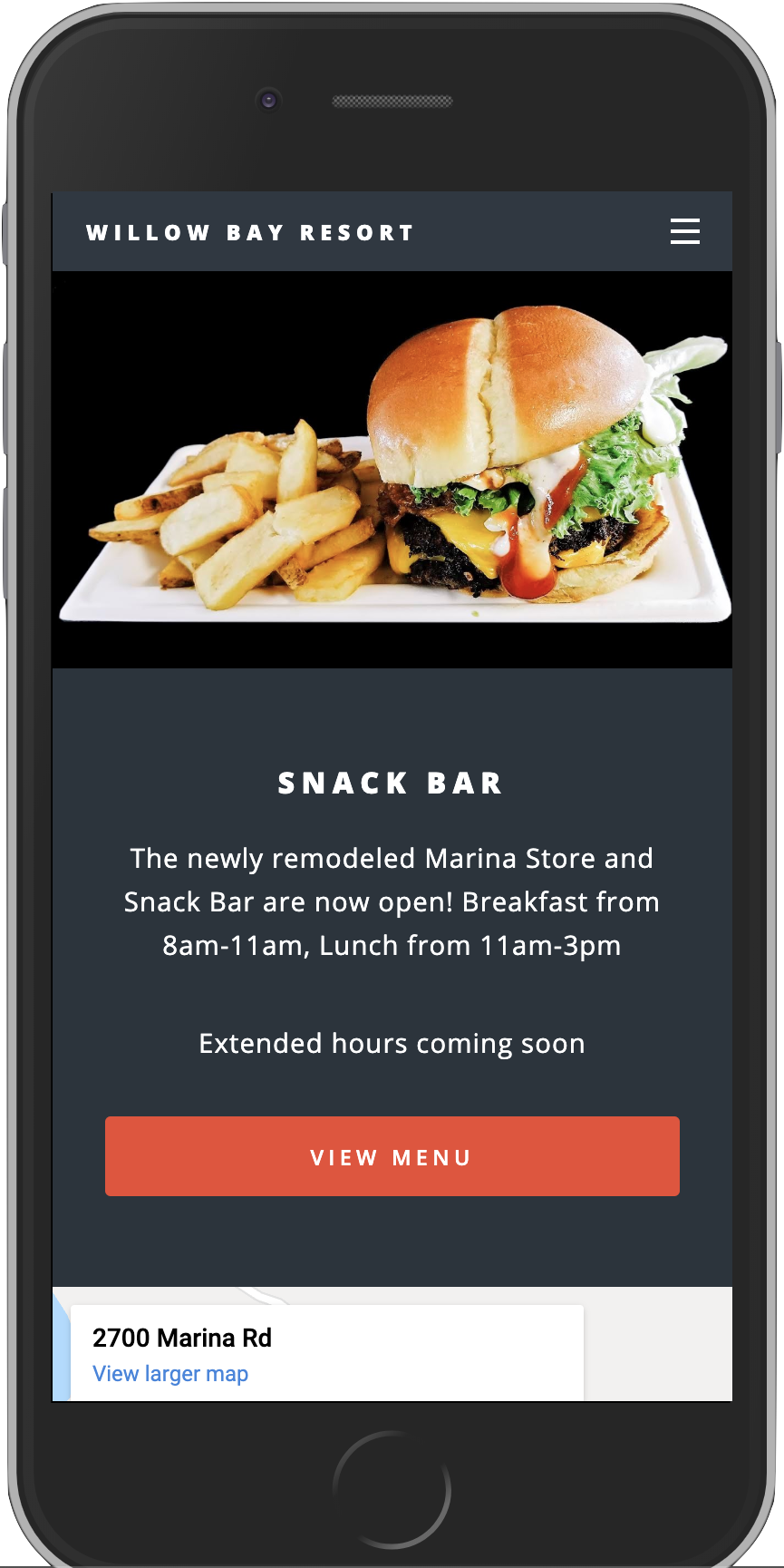Open the View larger map link
Screen dimensions: 784x1568
(170, 1374)
